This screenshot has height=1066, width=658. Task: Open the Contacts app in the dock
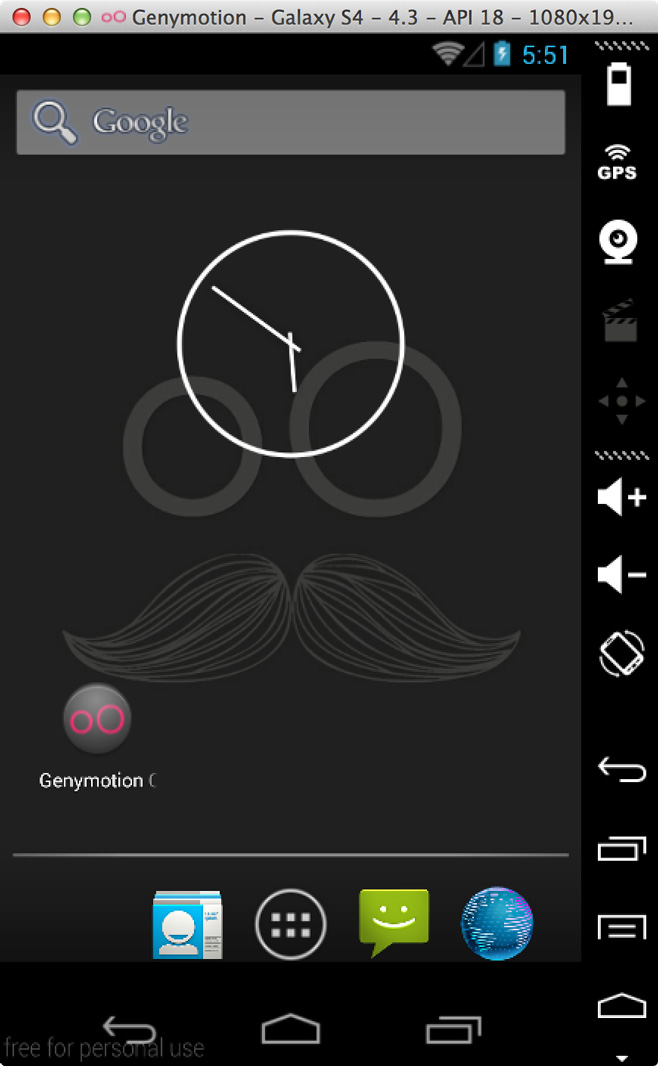pyautogui.click(x=187, y=923)
